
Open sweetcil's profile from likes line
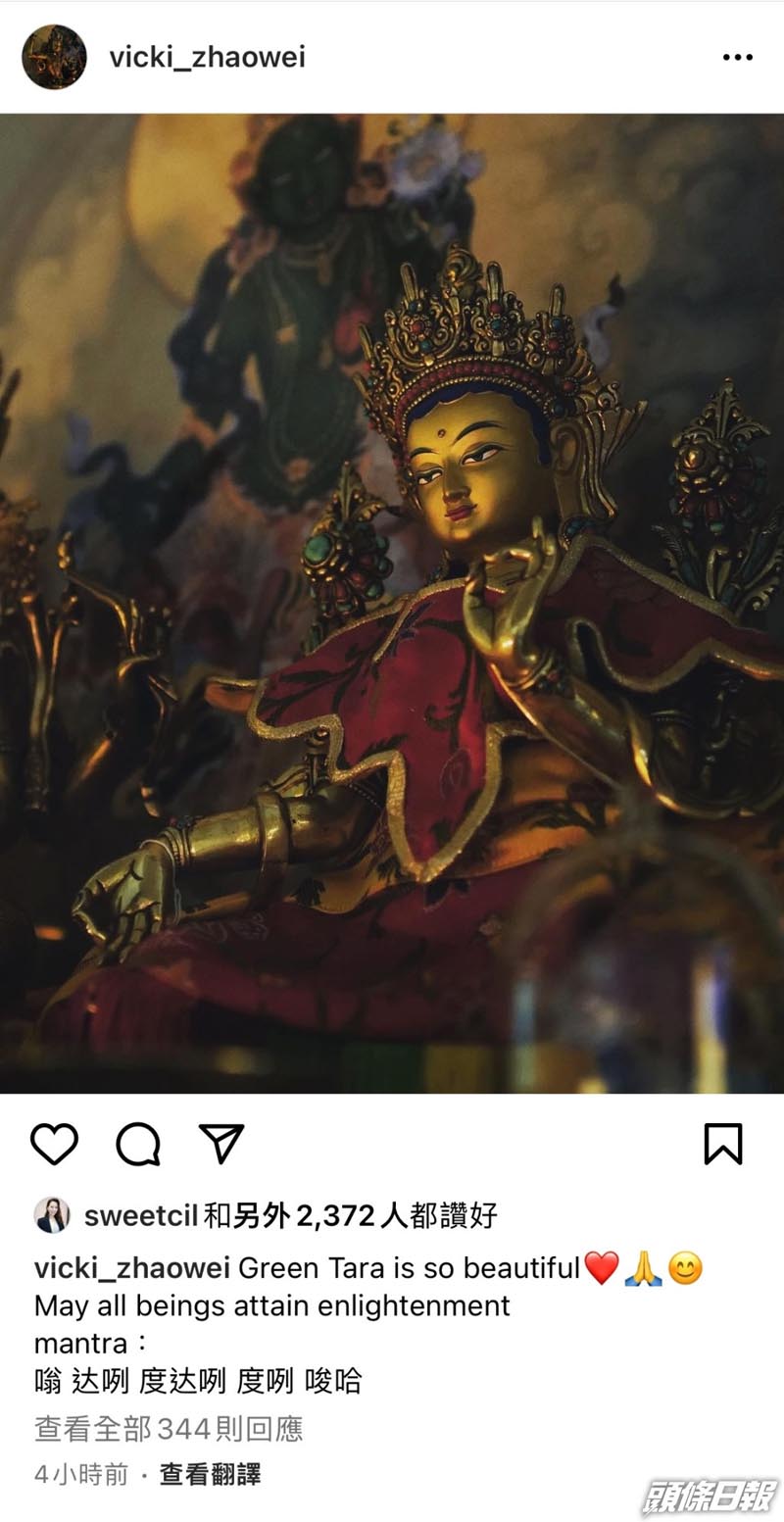(x=141, y=1216)
